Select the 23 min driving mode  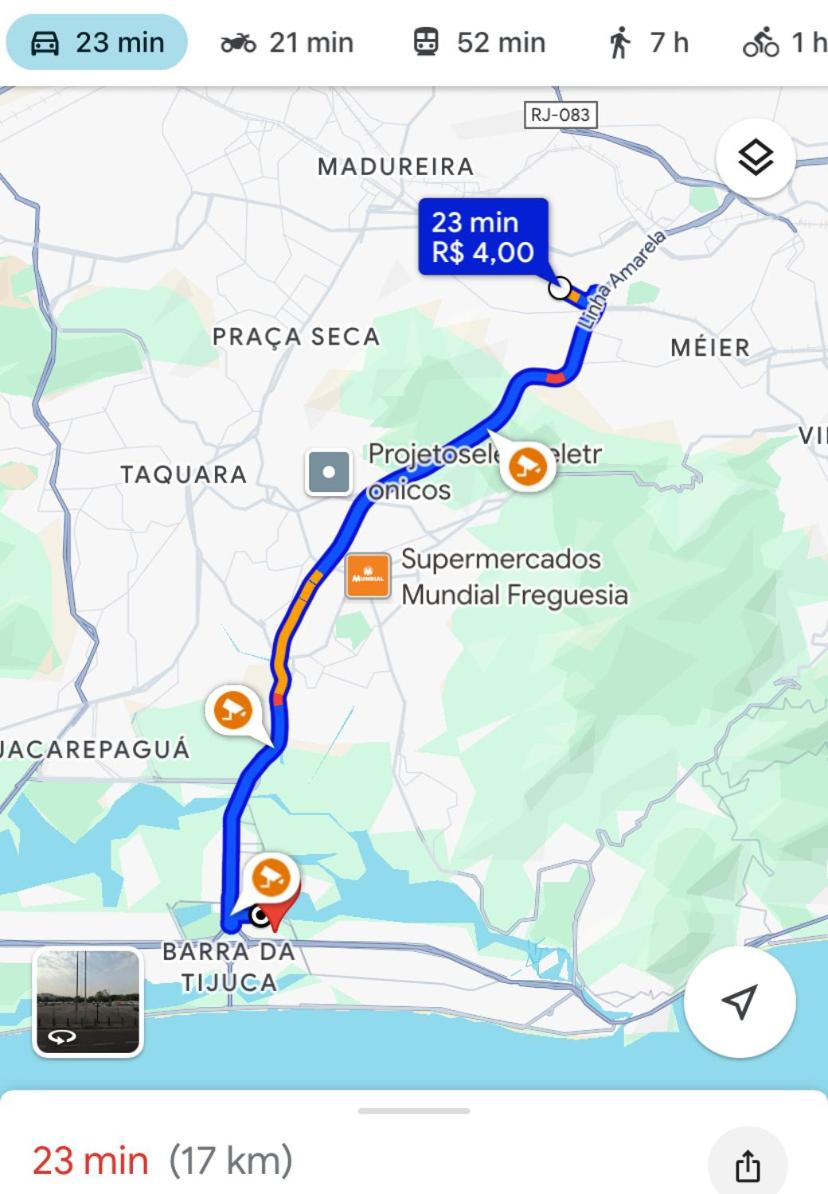pos(97,43)
